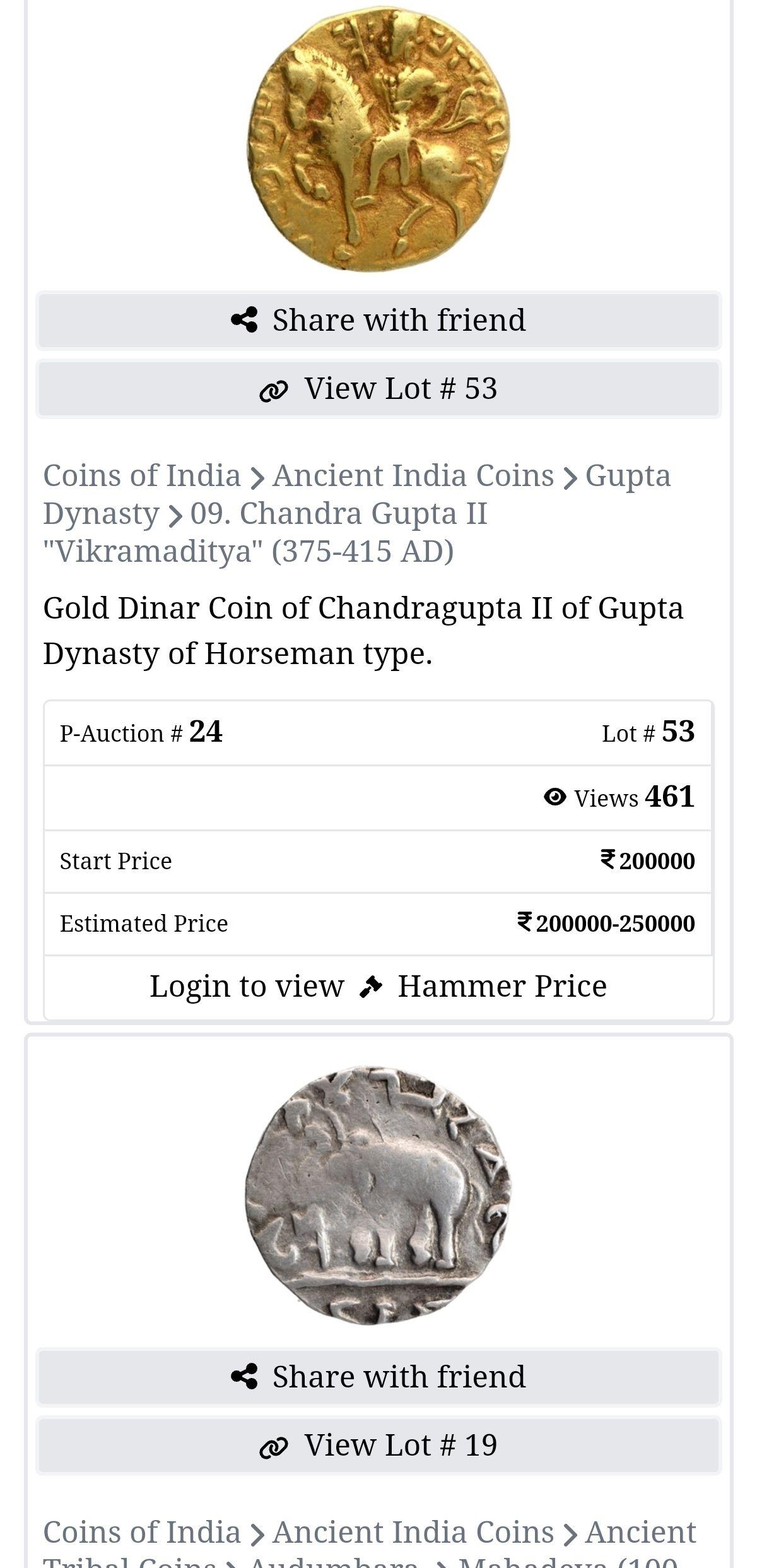
Task: Tap Login to view Hammer Price
Action: 378,986
